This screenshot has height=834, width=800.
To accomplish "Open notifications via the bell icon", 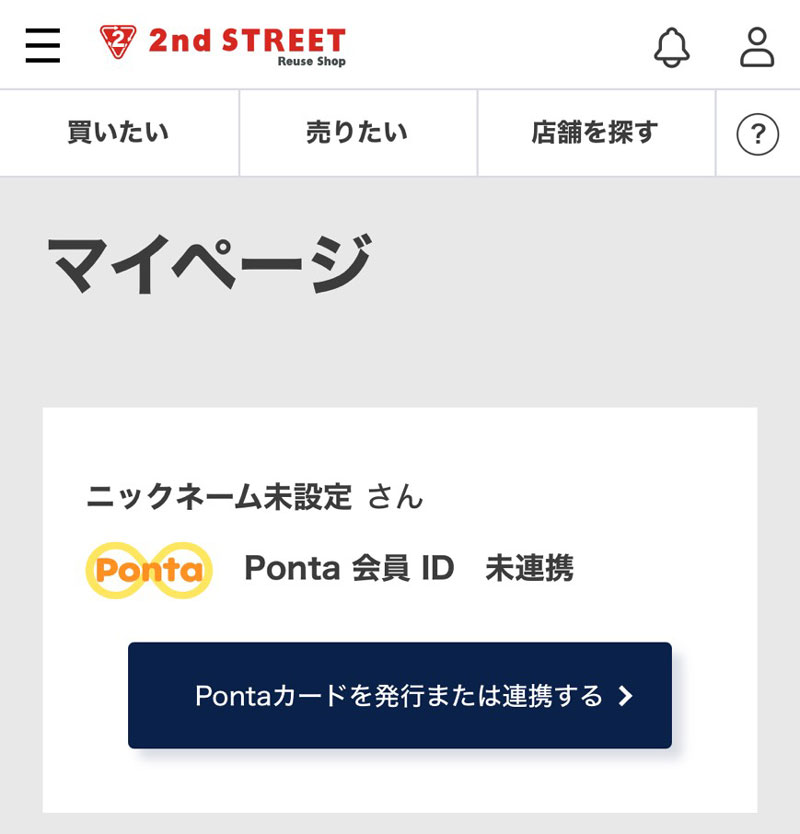I will tap(672, 48).
